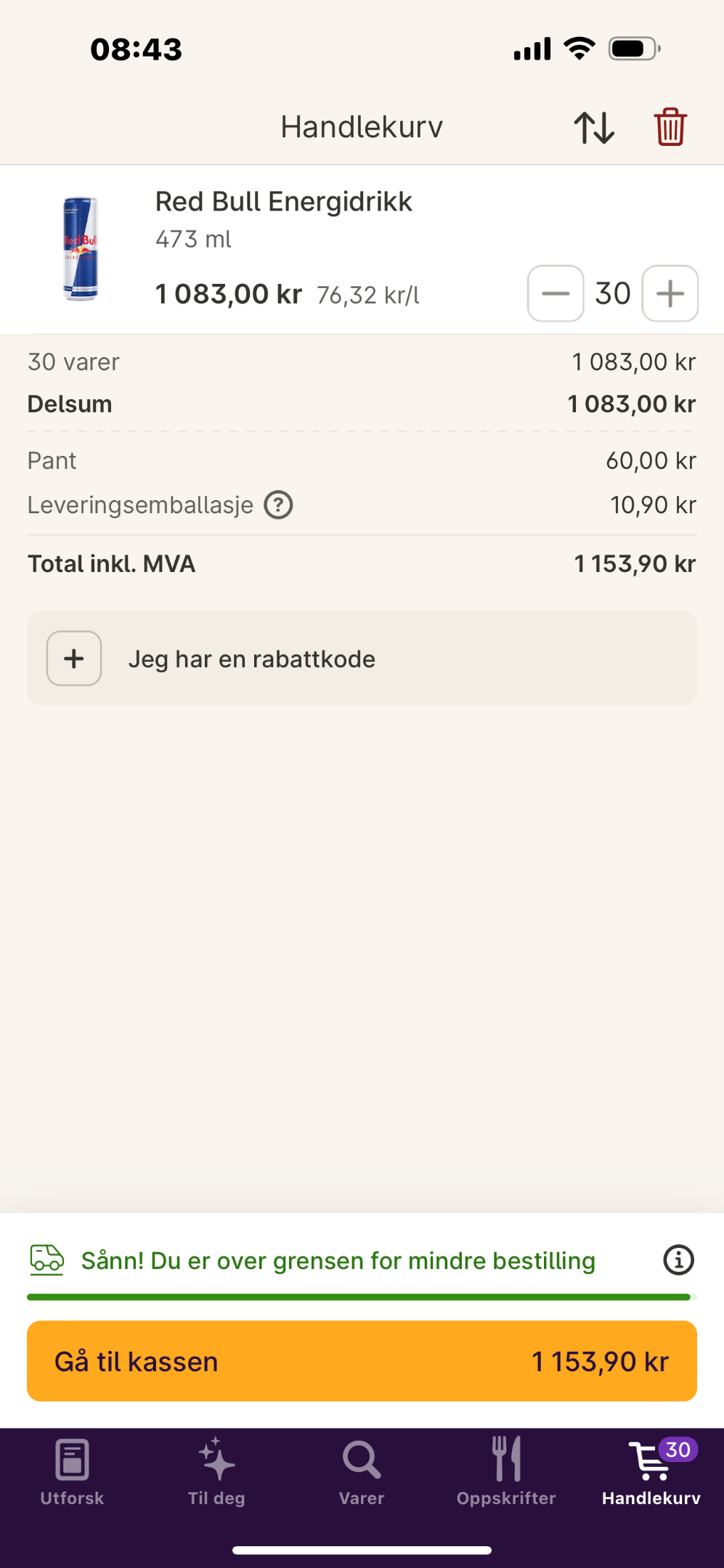The width and height of the screenshot is (724, 1568).
Task: Show Leveringsemballasje help info
Action: pyautogui.click(x=278, y=505)
